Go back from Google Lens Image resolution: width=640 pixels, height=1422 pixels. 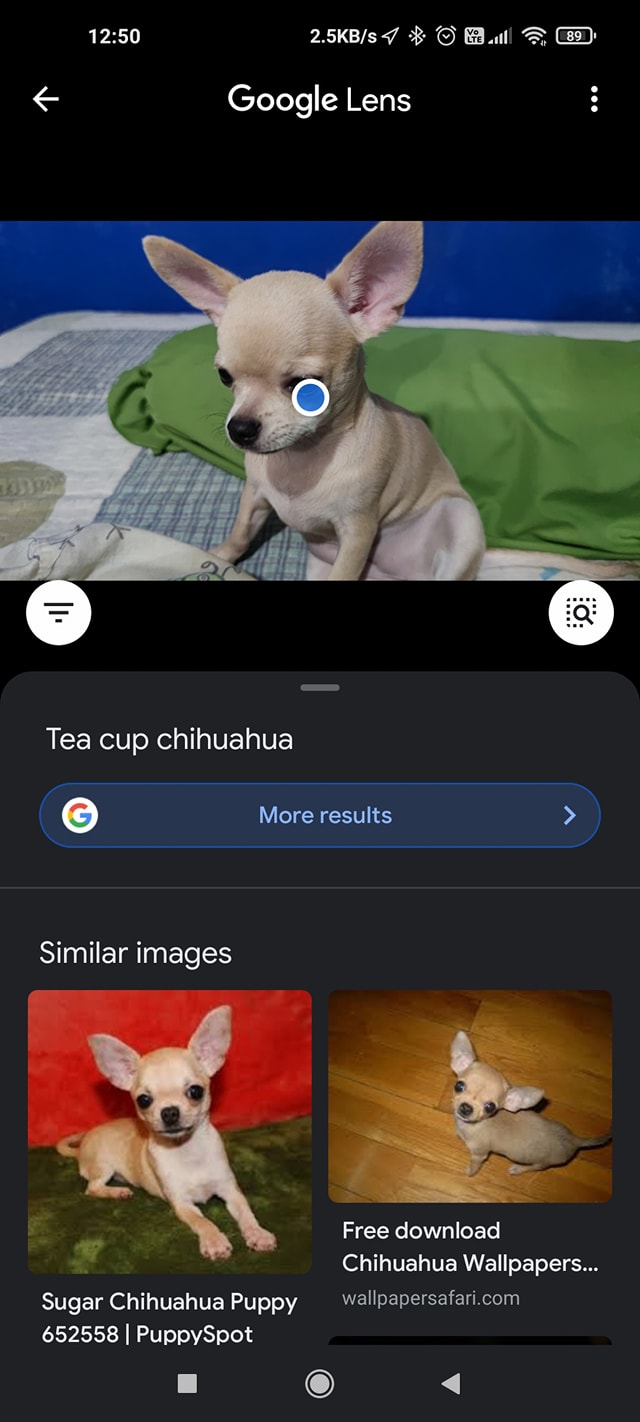[x=46, y=98]
